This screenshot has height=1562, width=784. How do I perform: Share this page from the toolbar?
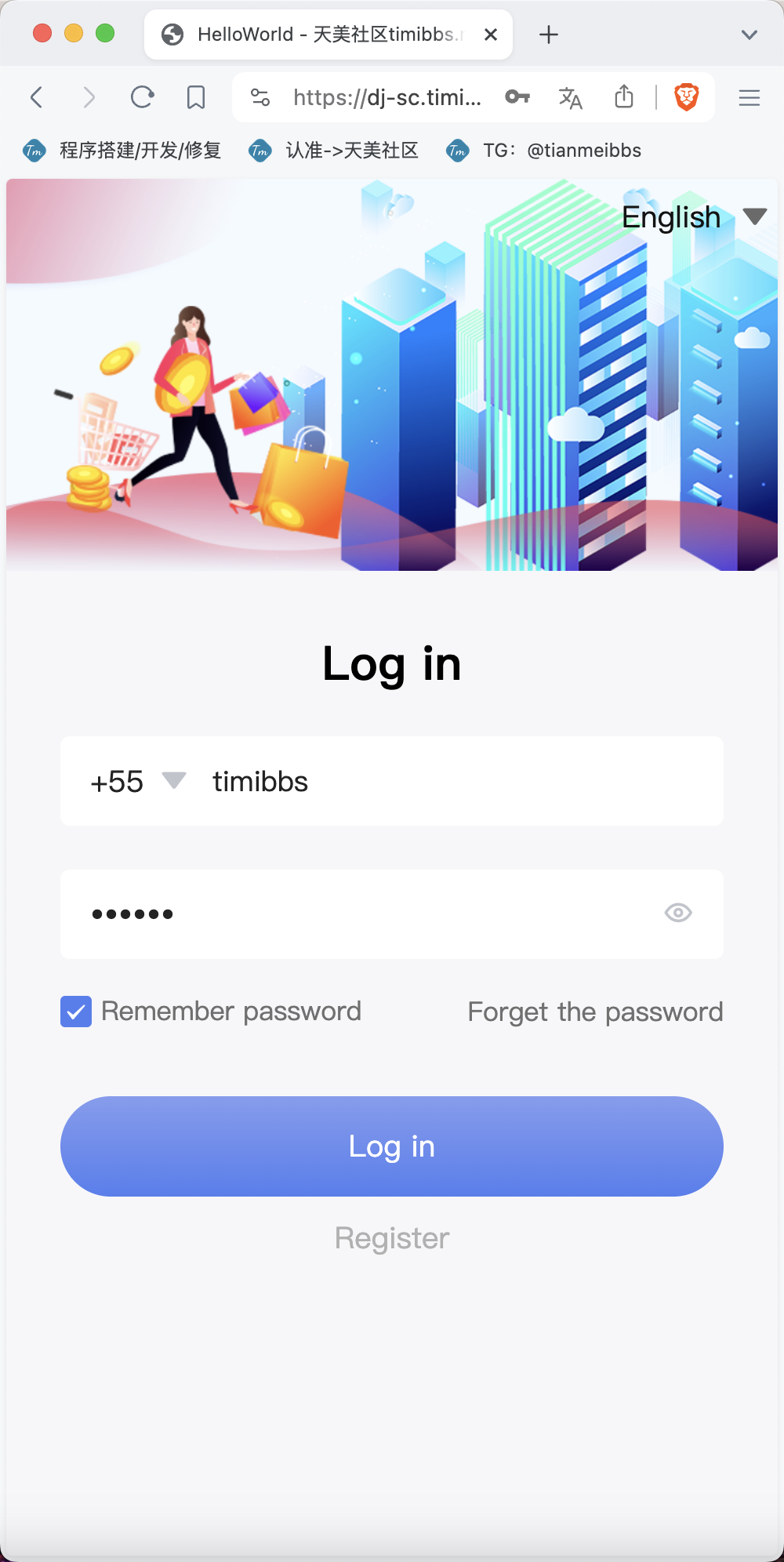click(x=624, y=97)
